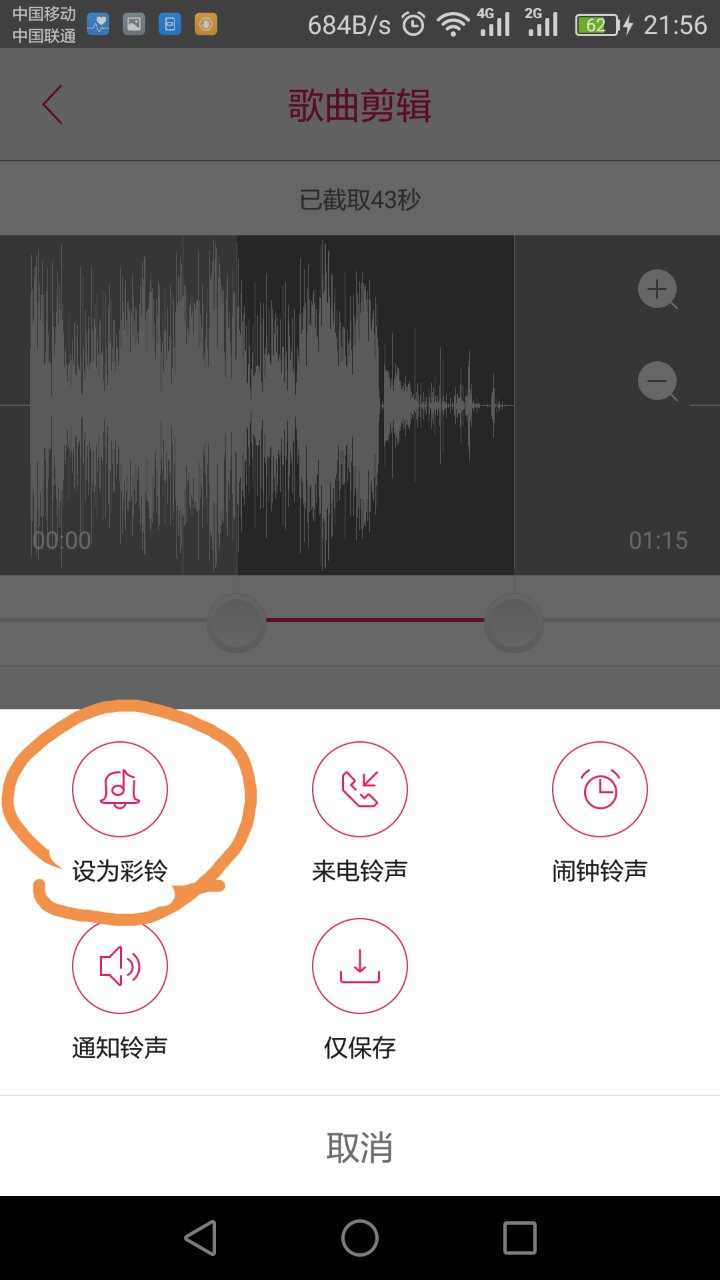This screenshot has height=1280, width=720.
Task: Select the battery indicator showing 62
Action: pos(597,22)
